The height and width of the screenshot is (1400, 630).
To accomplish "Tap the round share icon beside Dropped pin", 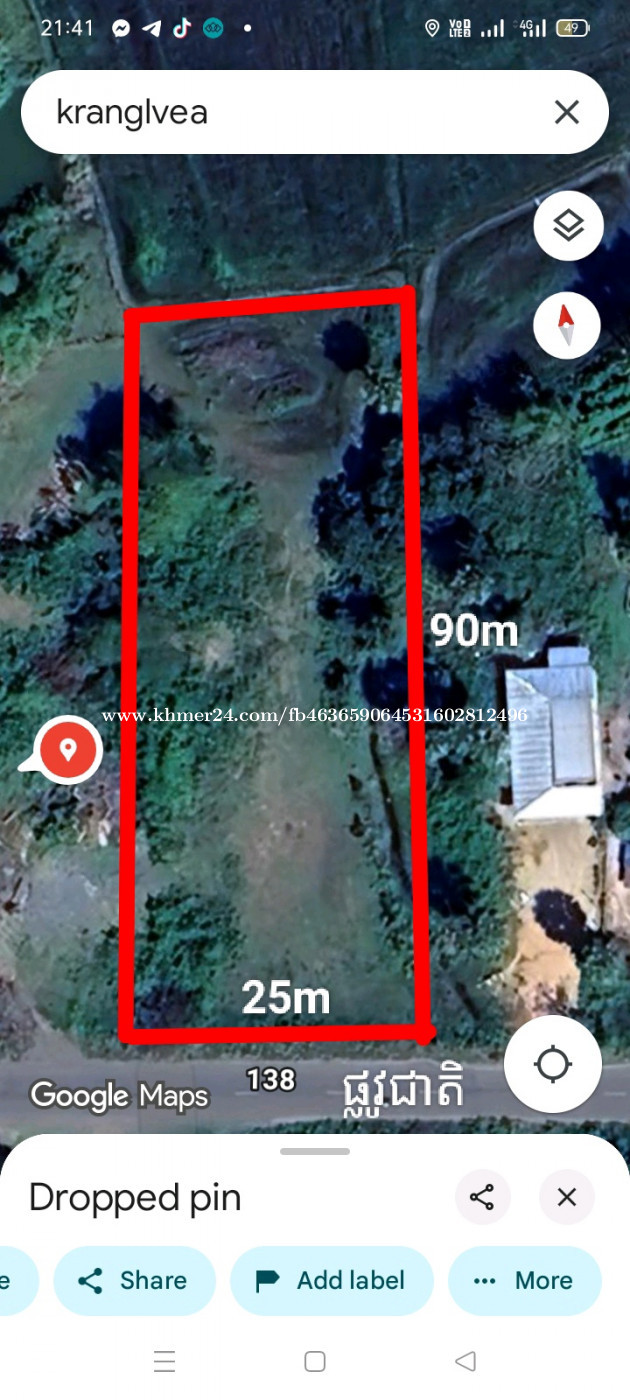I will point(482,1197).
